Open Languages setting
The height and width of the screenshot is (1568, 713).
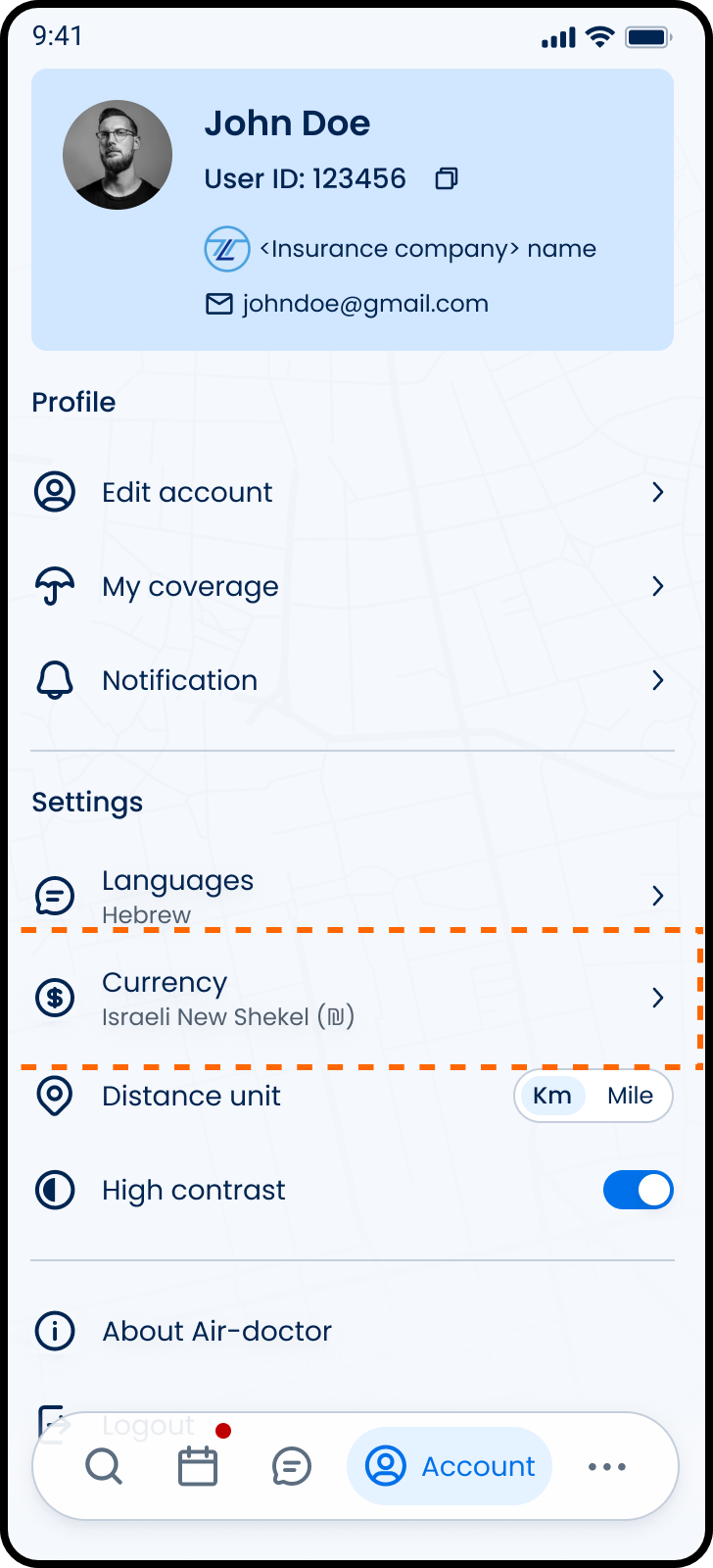[x=351, y=896]
